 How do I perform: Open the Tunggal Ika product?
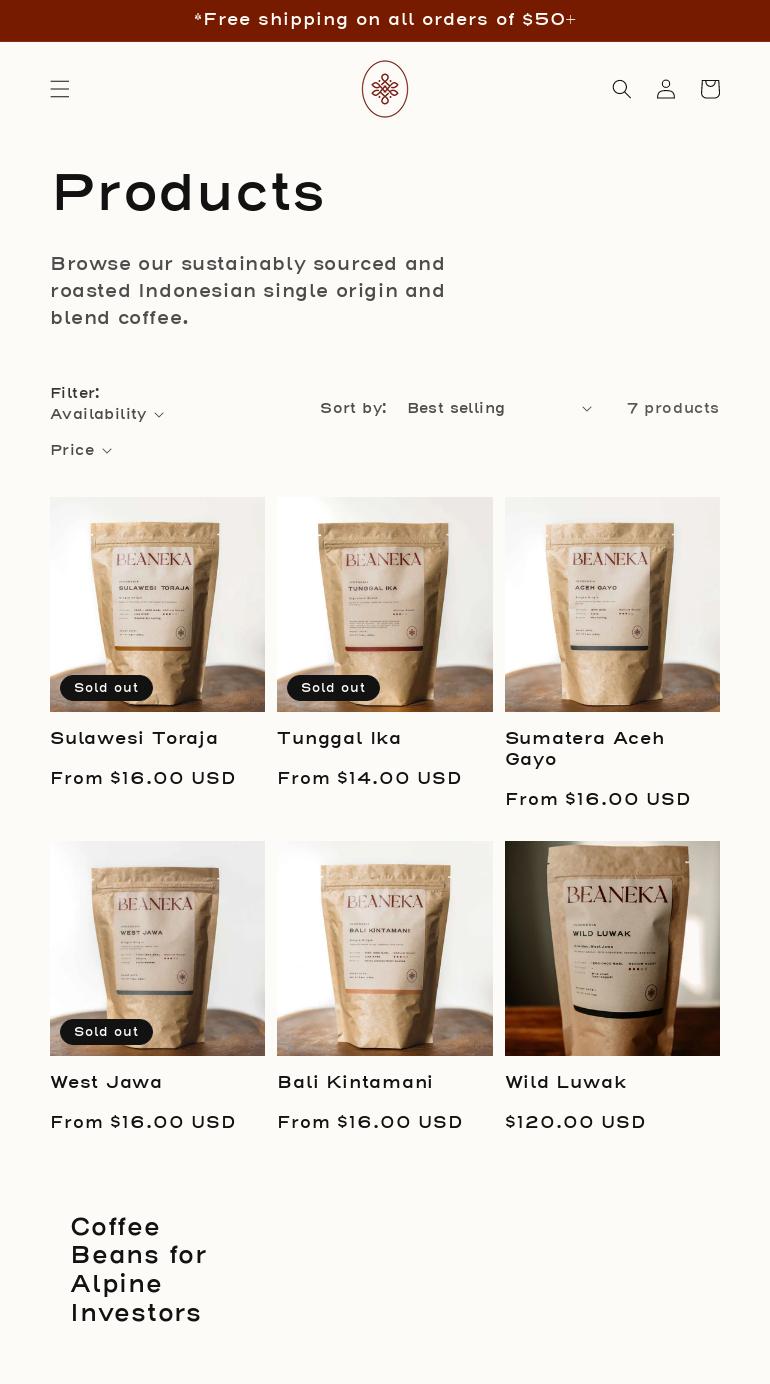pos(339,738)
